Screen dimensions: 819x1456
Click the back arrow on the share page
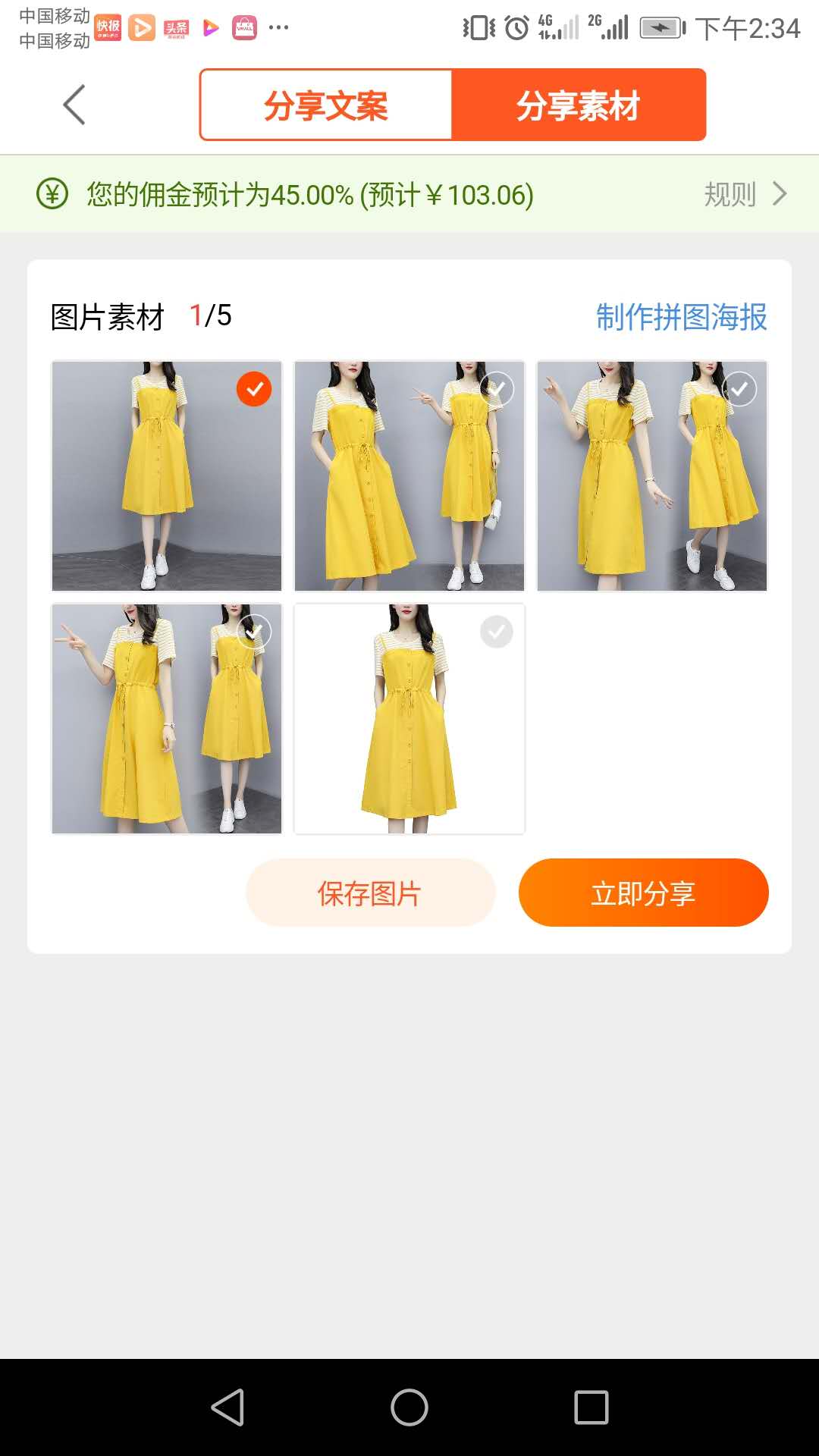[74, 104]
